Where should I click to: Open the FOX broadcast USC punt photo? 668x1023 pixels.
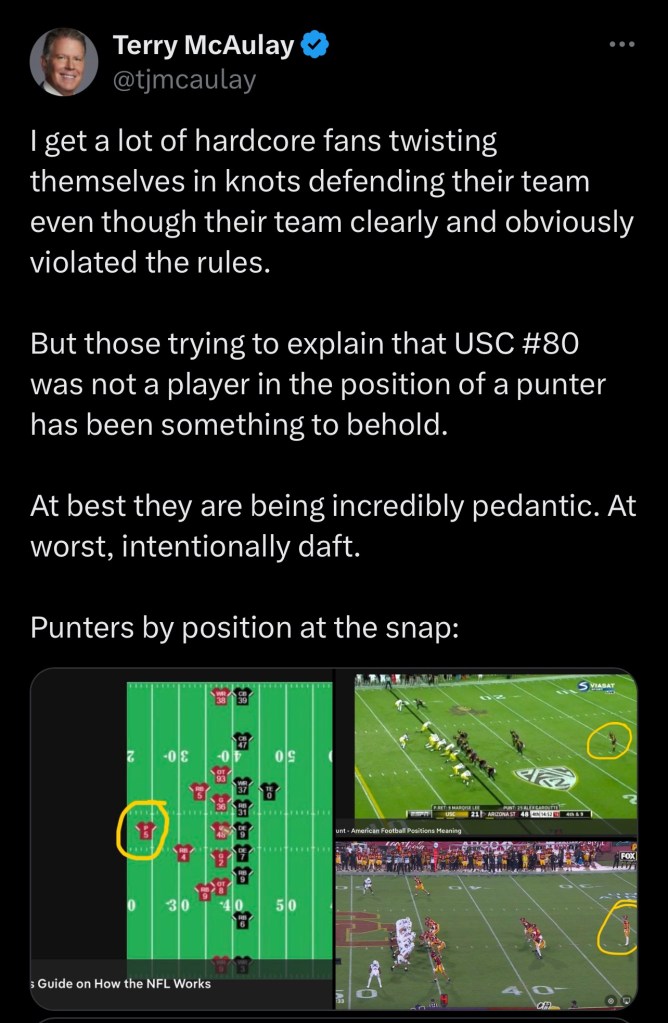(487, 924)
